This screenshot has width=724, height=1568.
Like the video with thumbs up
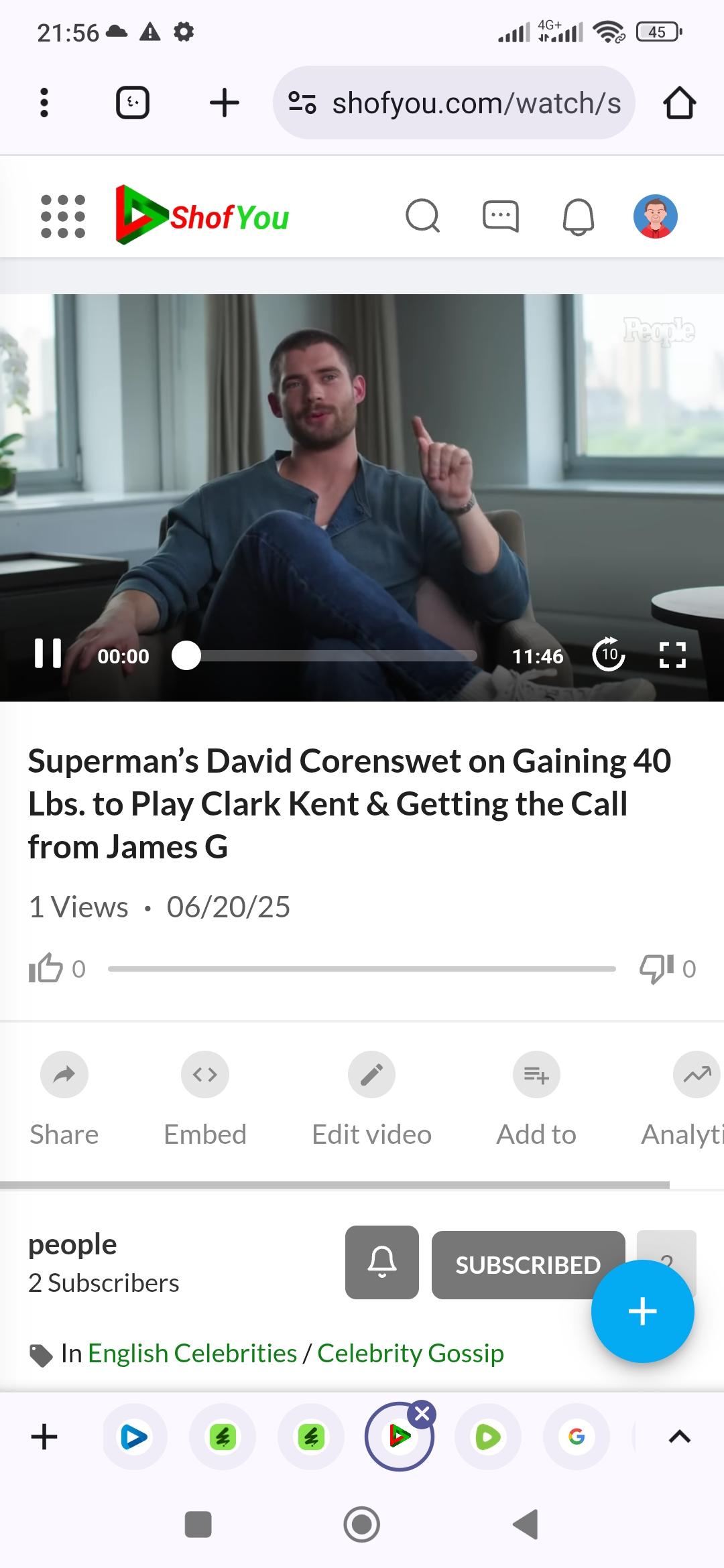click(46, 968)
